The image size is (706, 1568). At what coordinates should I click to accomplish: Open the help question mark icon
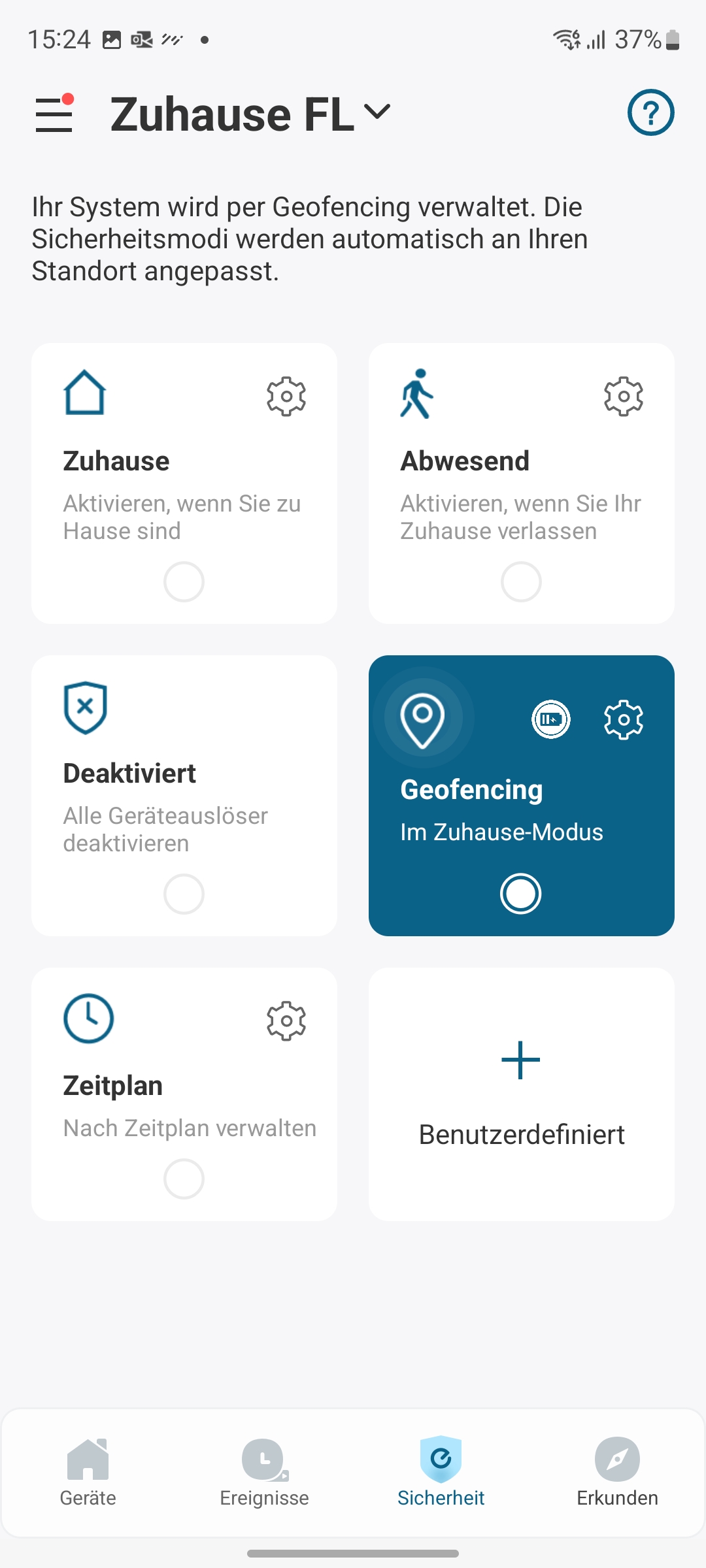(650, 112)
